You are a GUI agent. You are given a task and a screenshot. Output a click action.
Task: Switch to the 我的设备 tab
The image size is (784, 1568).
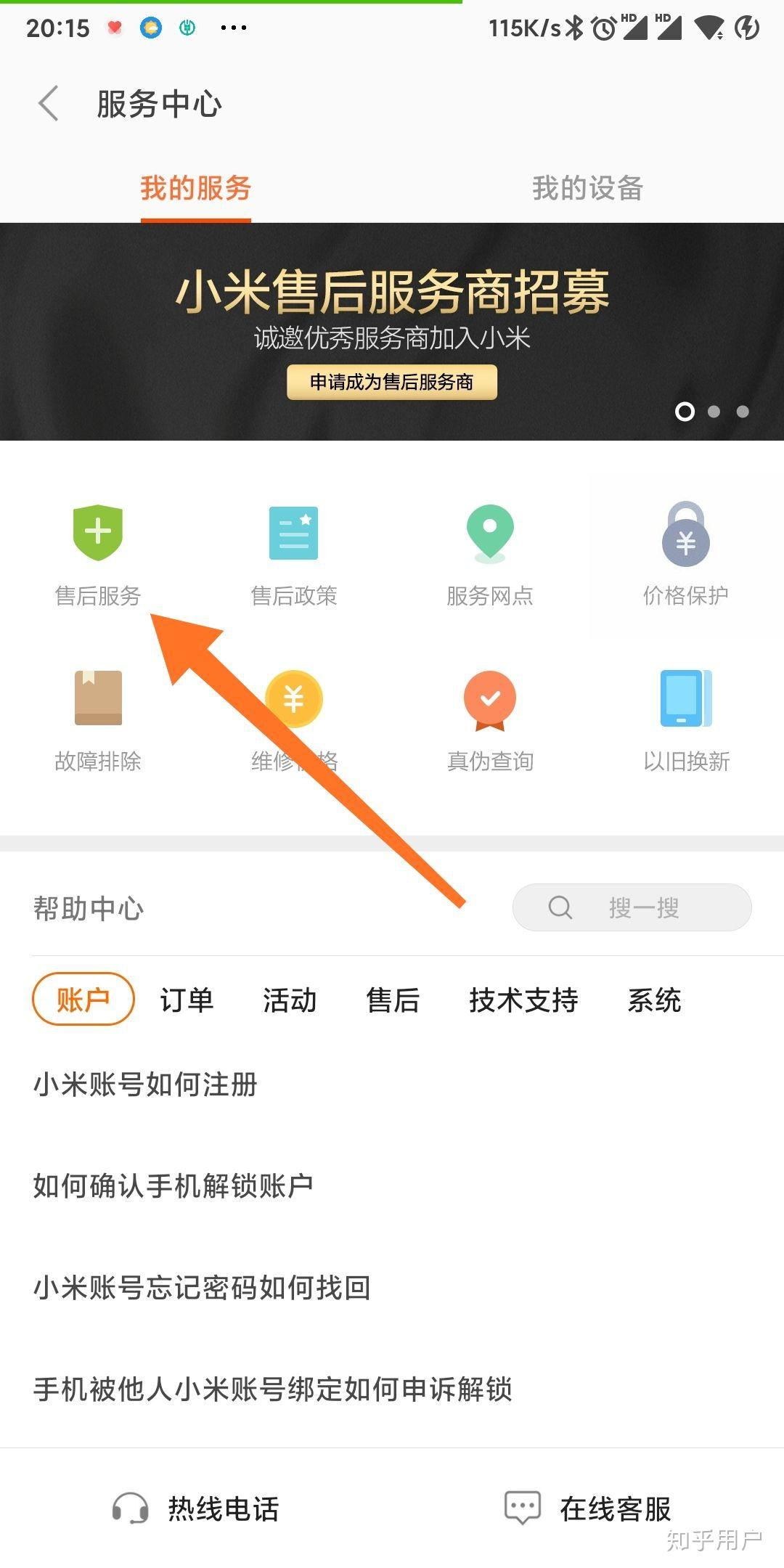(587, 188)
